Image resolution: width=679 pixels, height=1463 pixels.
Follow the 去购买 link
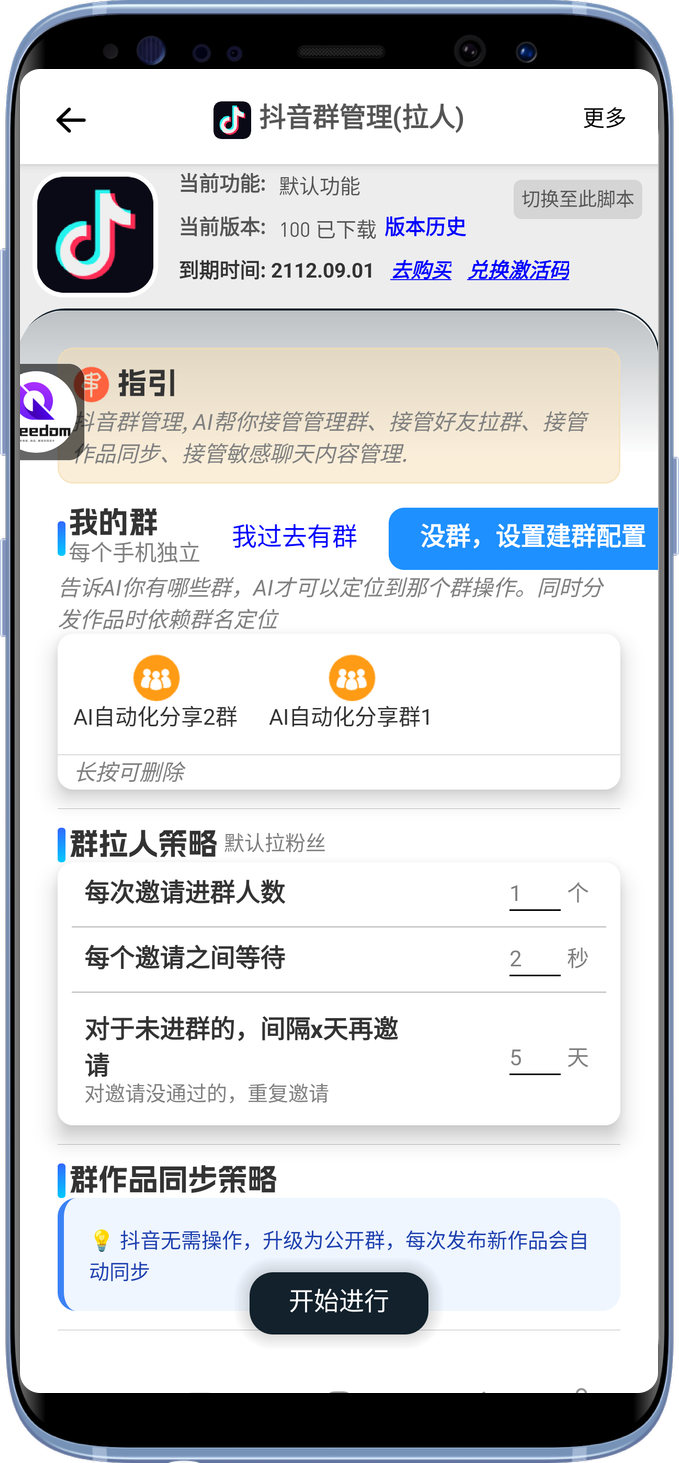coord(421,270)
